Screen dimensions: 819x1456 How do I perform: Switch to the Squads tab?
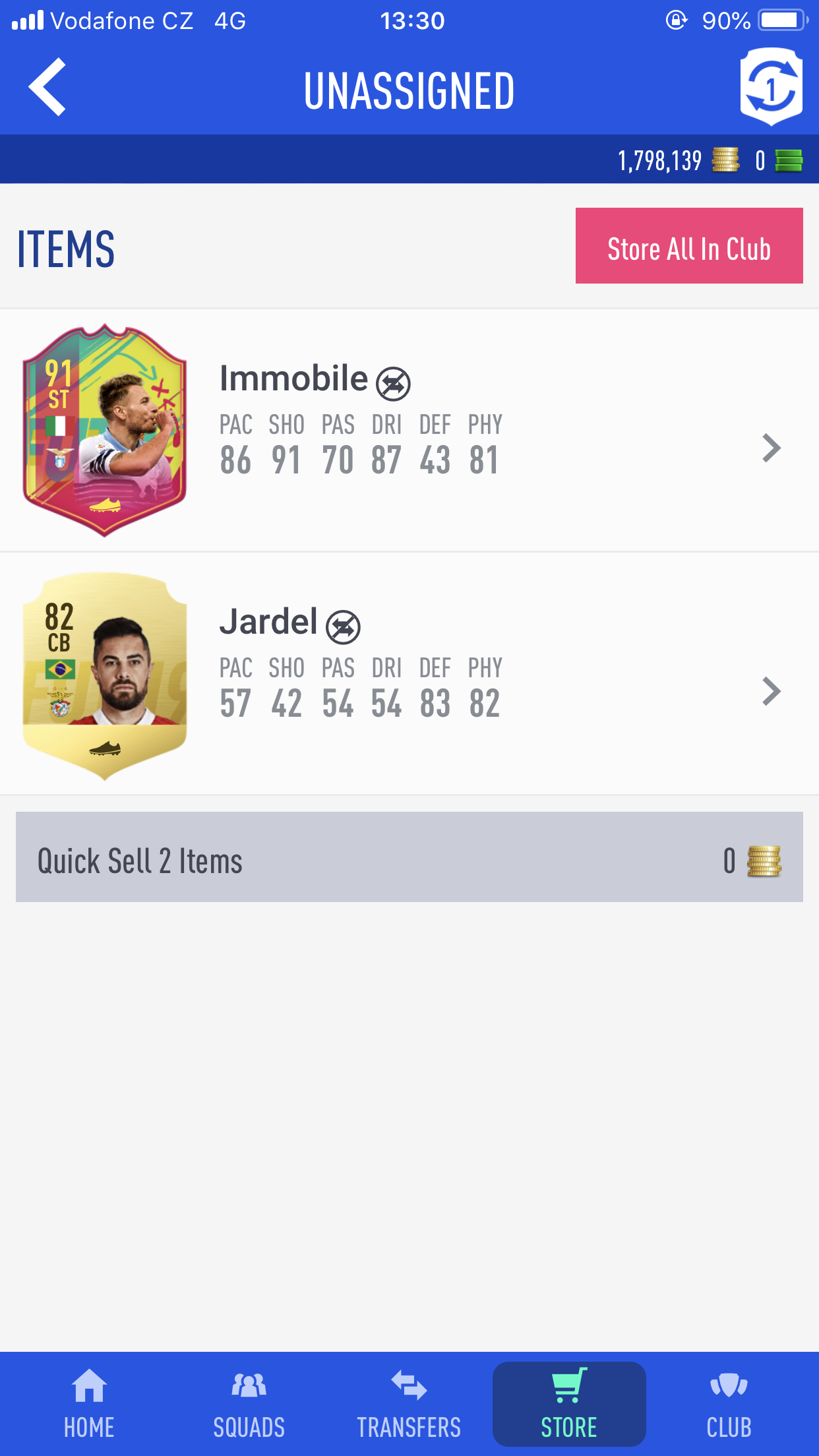(x=249, y=1403)
